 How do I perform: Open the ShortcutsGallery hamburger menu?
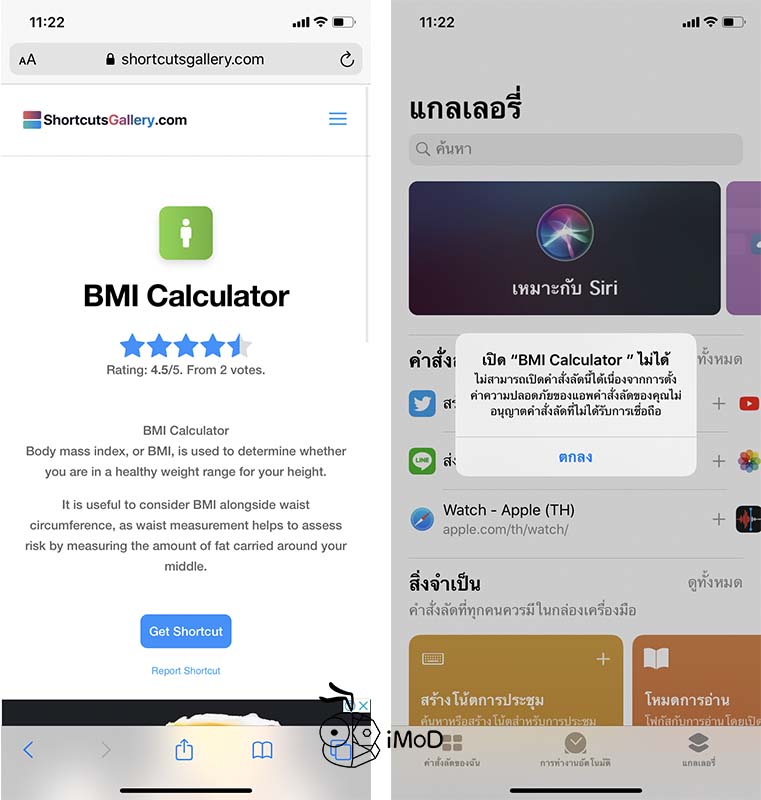click(338, 119)
